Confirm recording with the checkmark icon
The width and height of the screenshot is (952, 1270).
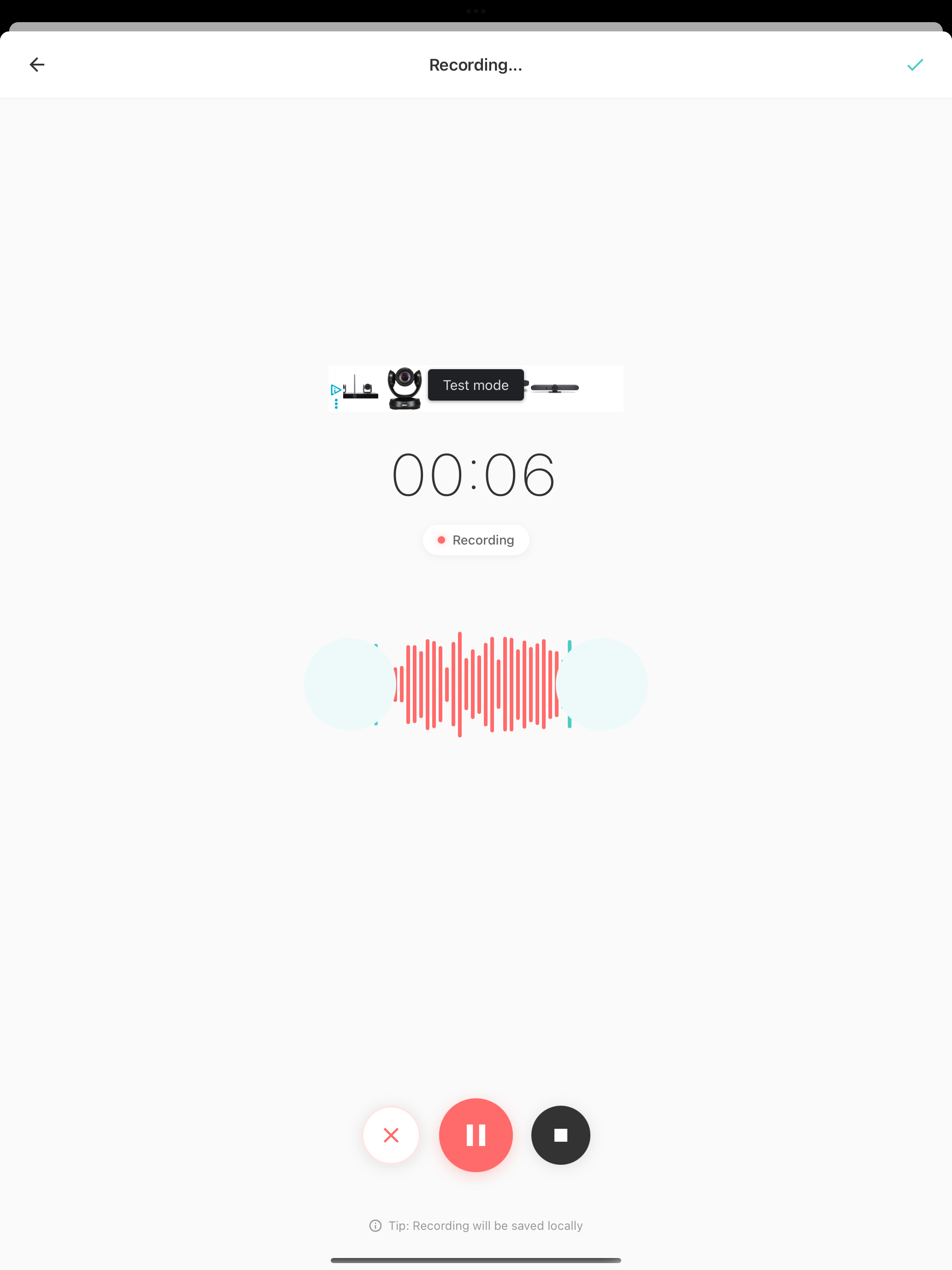coord(915,64)
